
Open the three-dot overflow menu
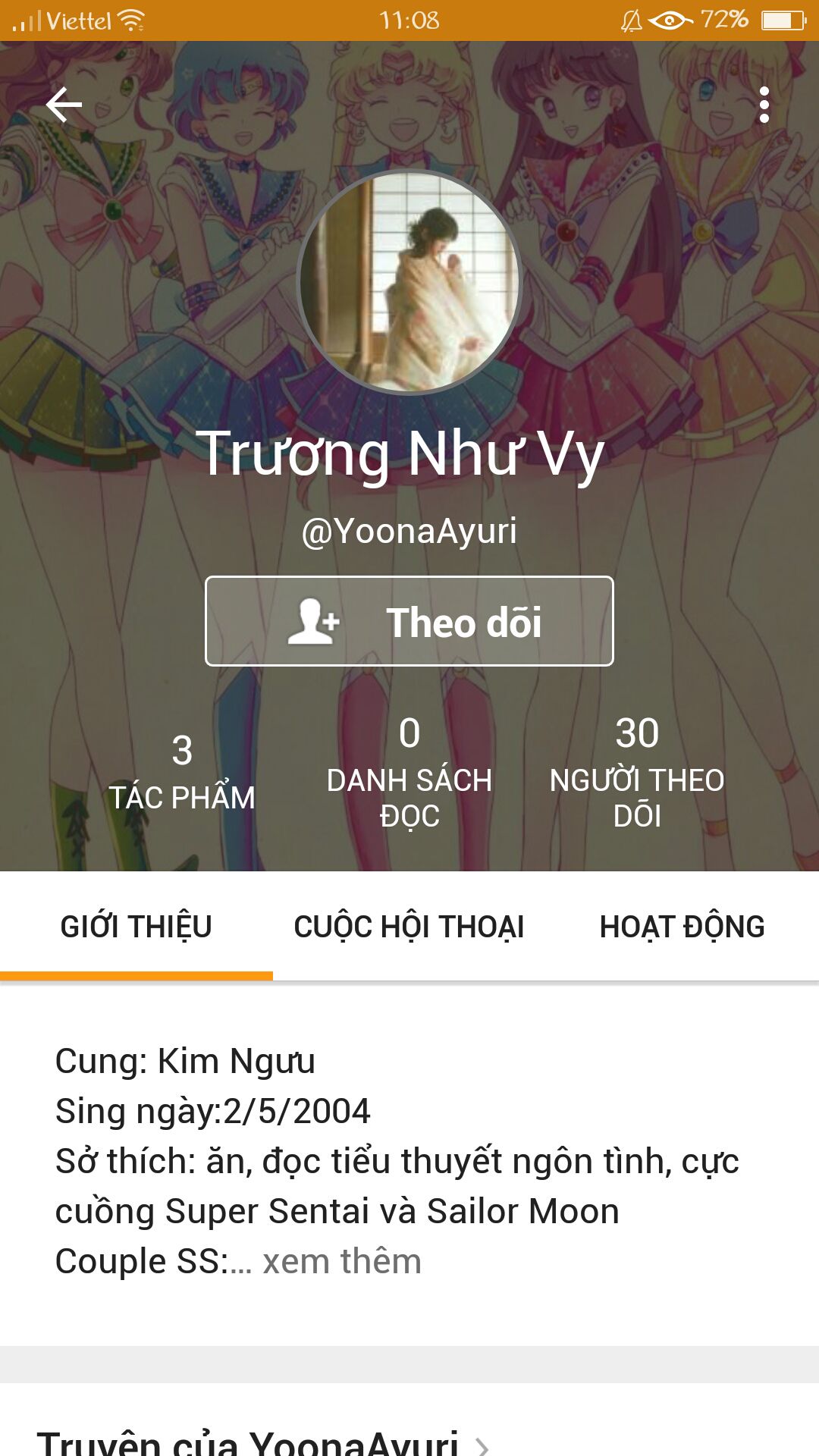(x=764, y=105)
